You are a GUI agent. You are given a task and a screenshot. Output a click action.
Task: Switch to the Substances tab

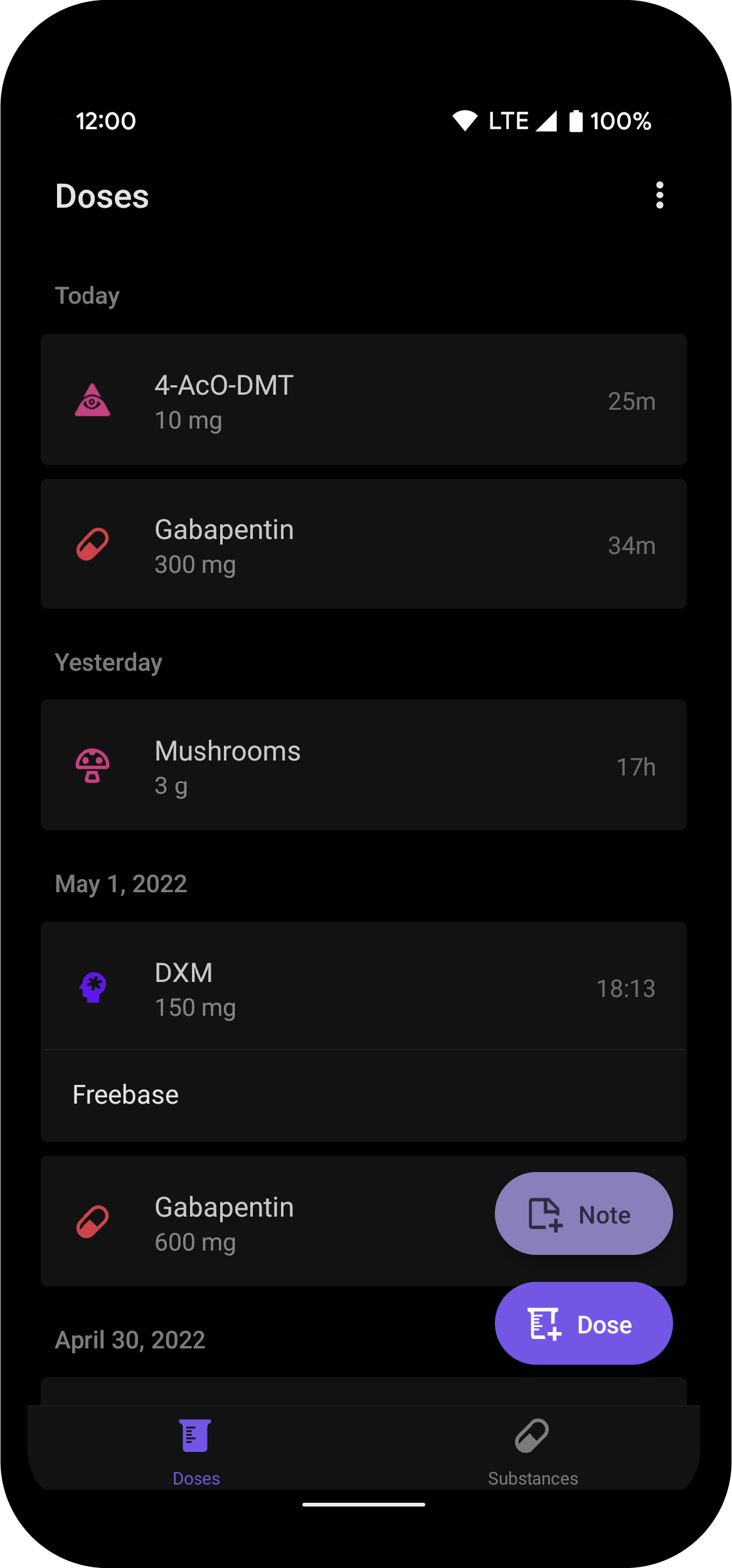[533, 1450]
